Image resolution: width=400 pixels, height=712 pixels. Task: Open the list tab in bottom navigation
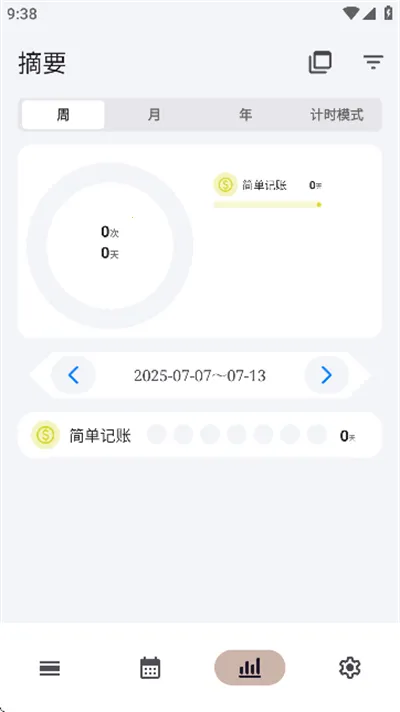(50, 668)
